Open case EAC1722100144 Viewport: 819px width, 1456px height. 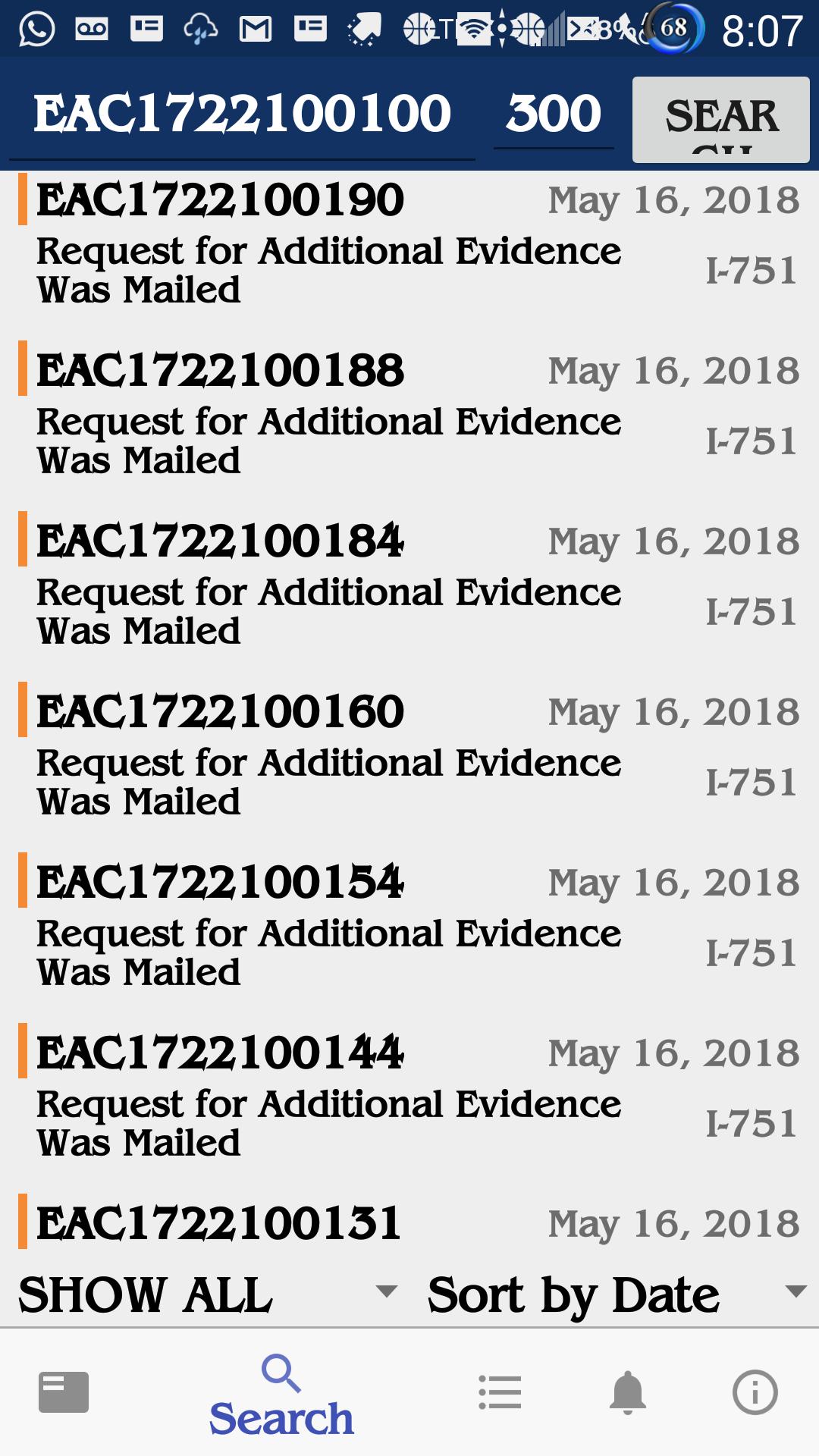pos(409,1095)
